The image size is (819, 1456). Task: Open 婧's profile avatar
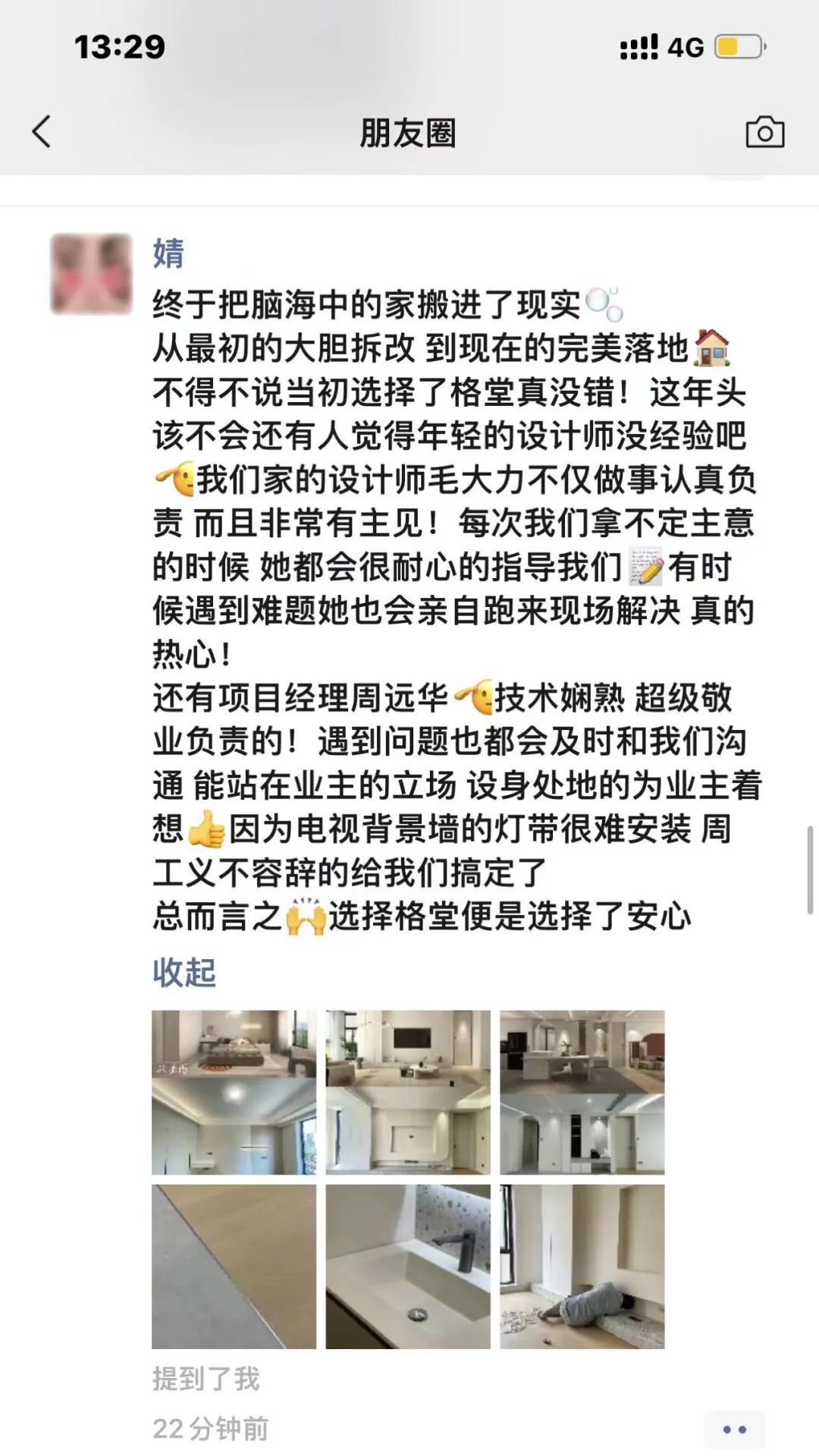[x=91, y=274]
